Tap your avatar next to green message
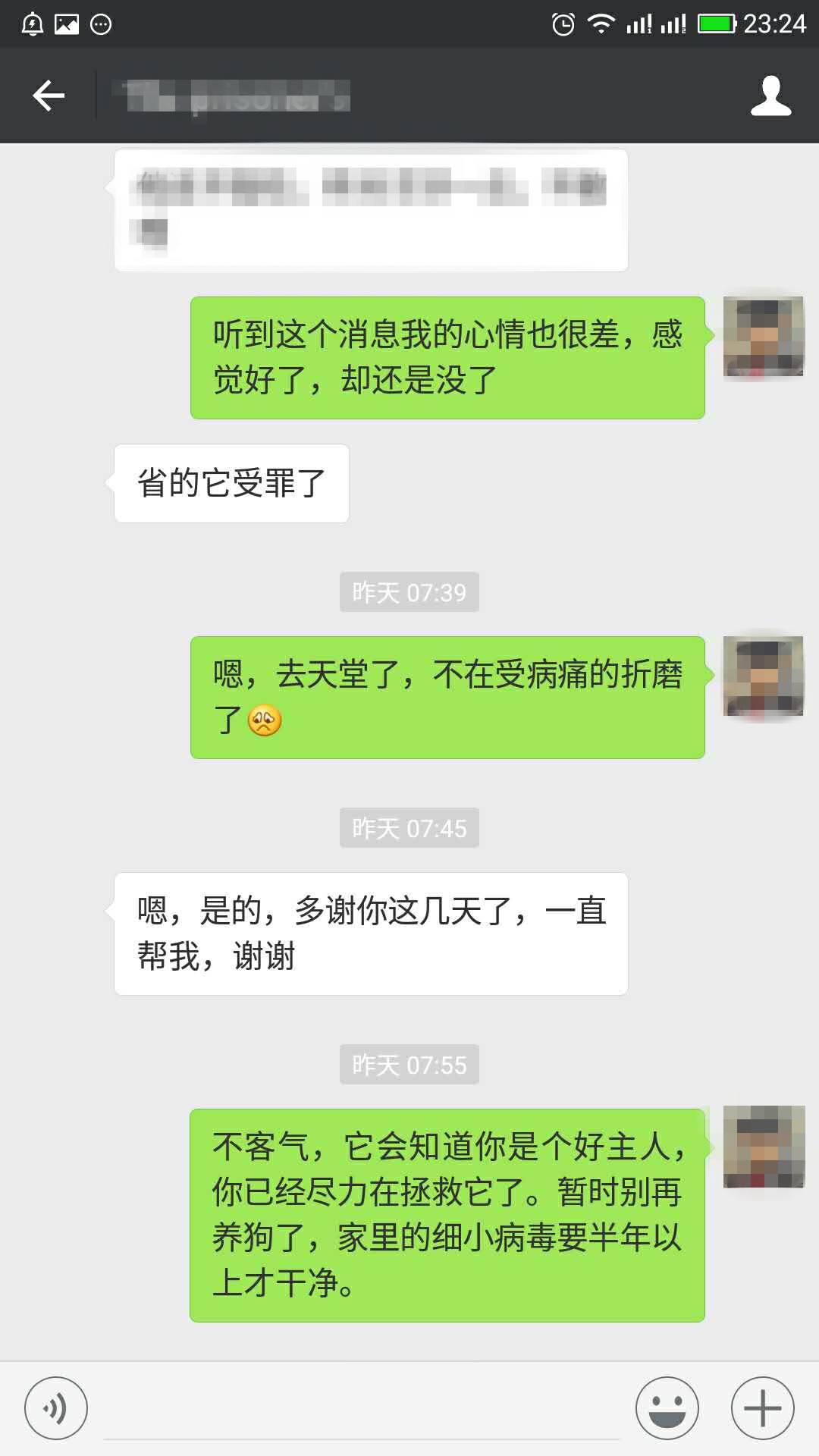Viewport: 819px width, 1456px height. tap(762, 334)
